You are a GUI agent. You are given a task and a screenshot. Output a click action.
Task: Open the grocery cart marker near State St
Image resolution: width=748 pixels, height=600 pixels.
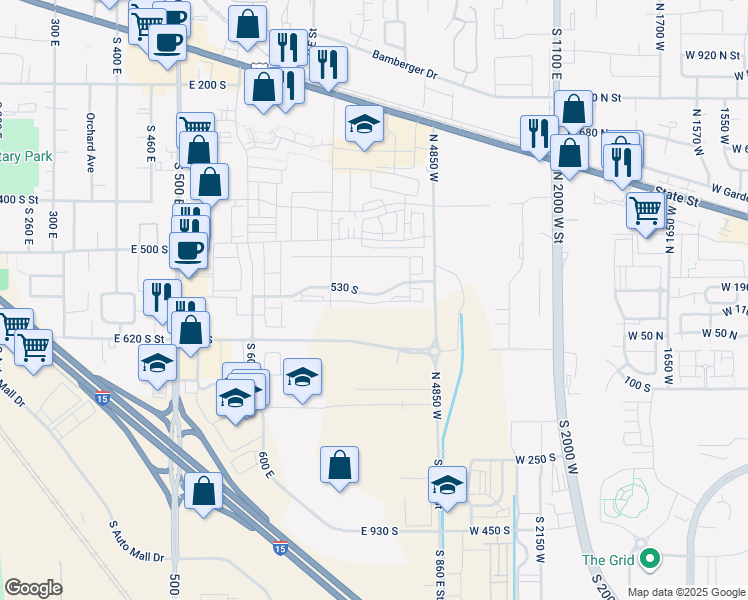coord(647,210)
